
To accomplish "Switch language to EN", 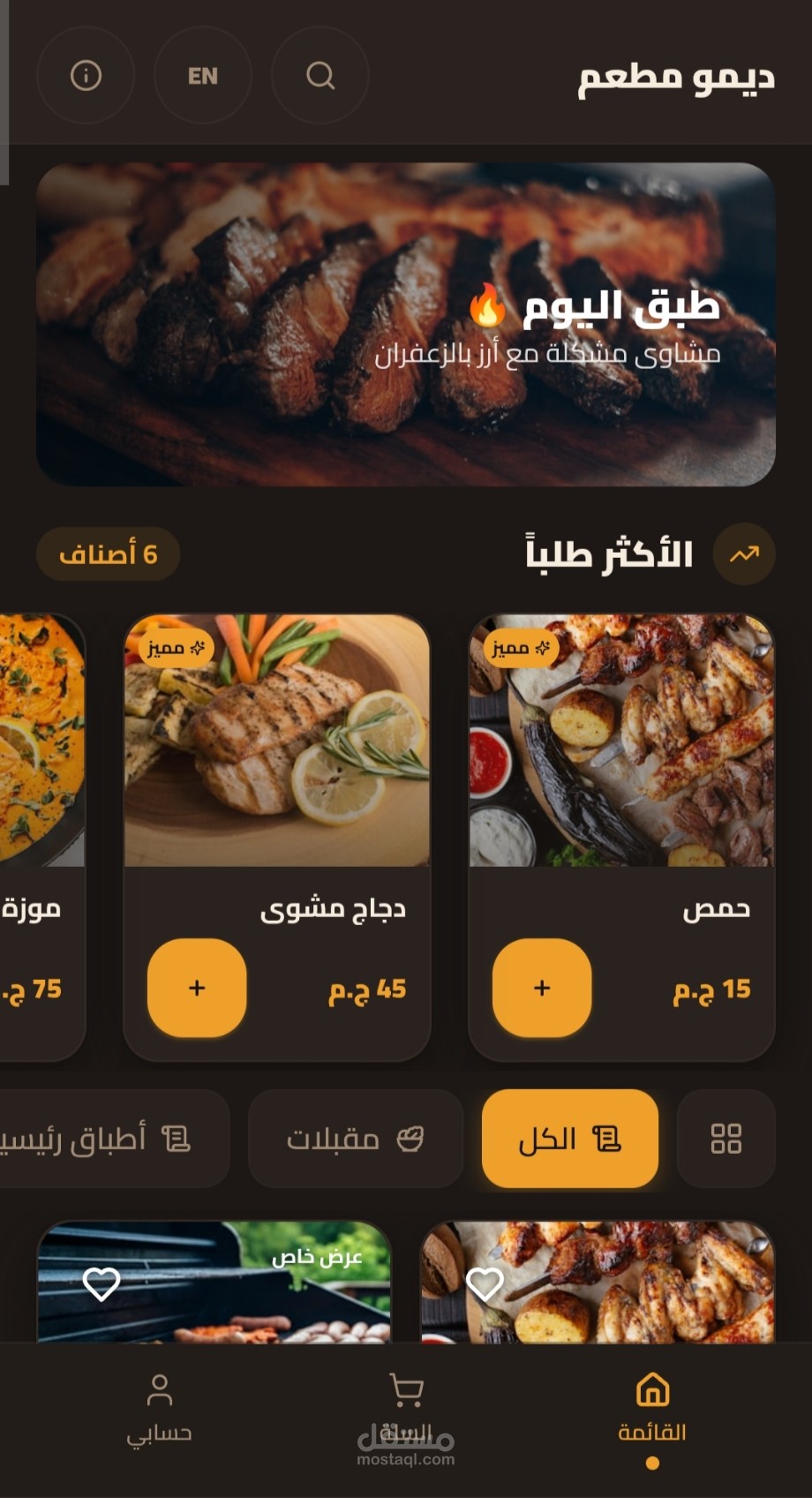I will [203, 76].
